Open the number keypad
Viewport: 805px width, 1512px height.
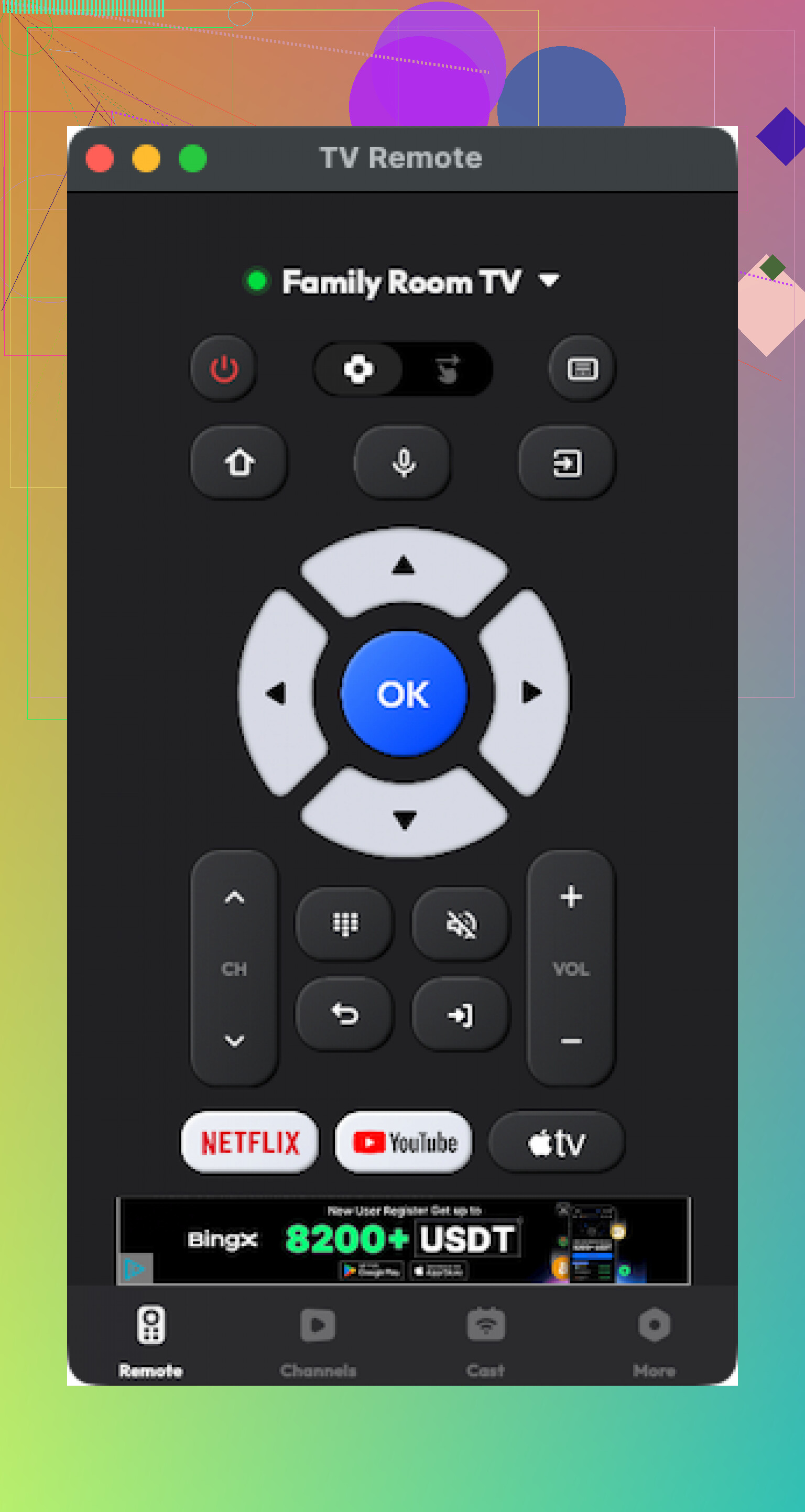(345, 924)
